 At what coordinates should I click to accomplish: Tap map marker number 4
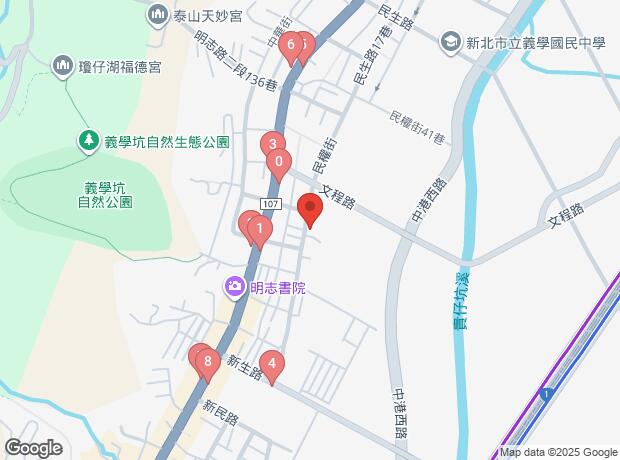point(271,365)
